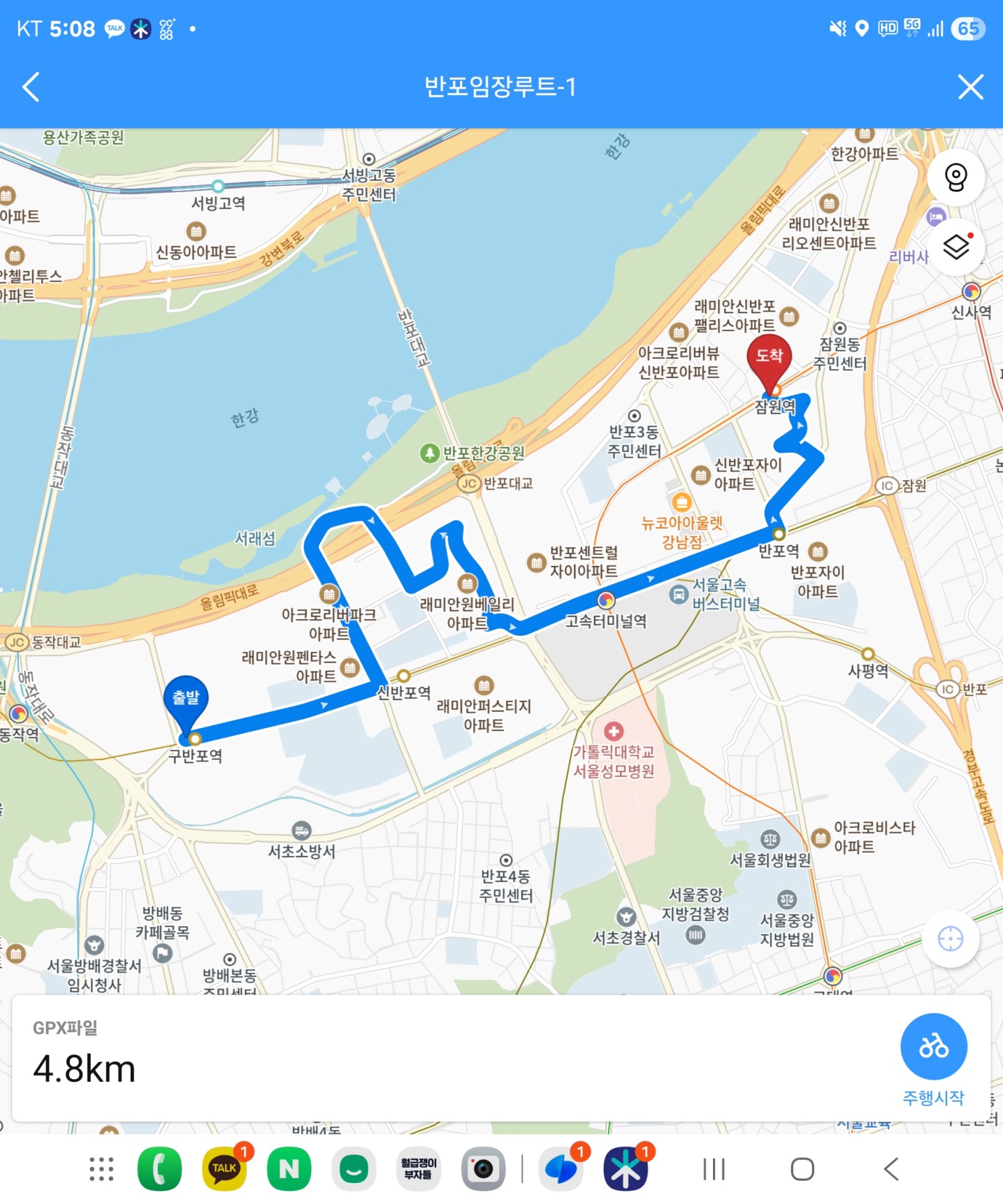Open Naver app from the taskbar
The height and width of the screenshot is (1204, 1003).
[x=289, y=1169]
